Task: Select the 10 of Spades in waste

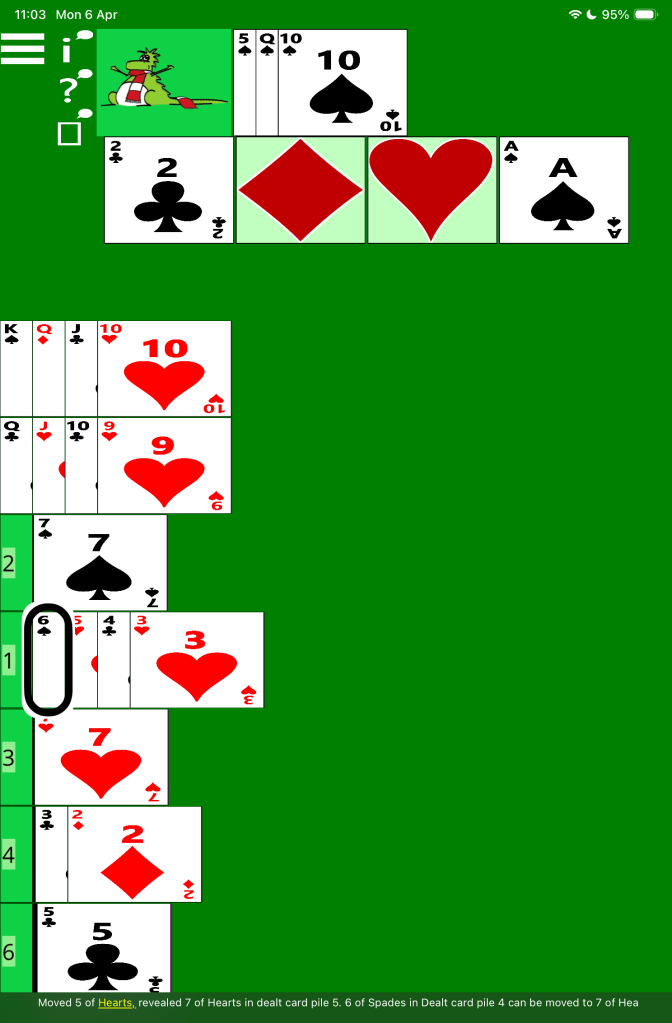Action: point(342,82)
